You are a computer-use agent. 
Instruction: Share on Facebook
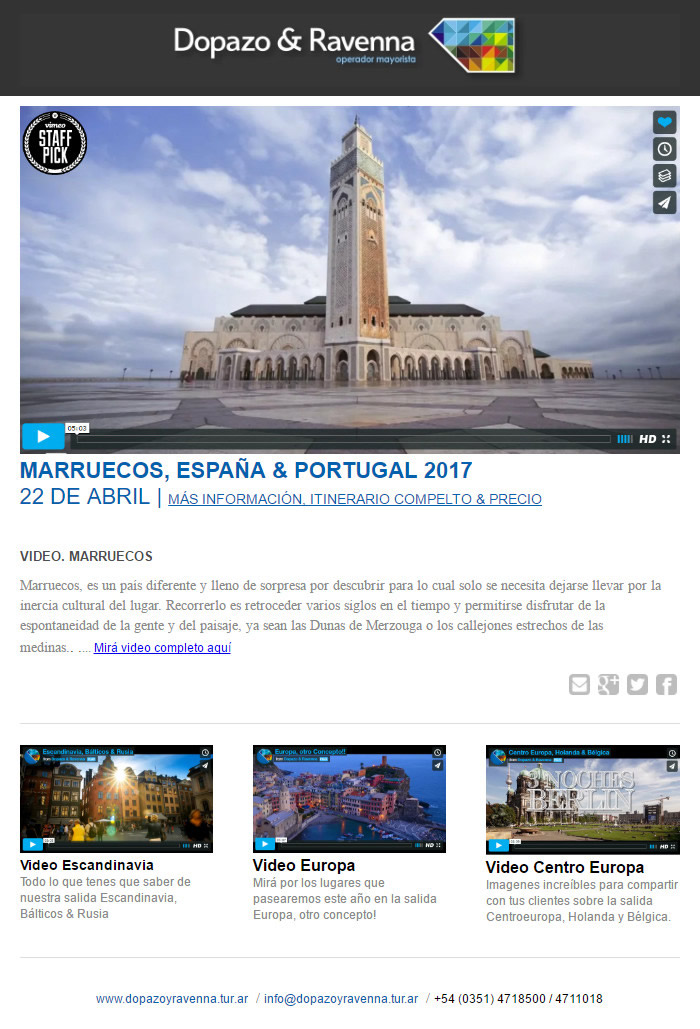(666, 685)
